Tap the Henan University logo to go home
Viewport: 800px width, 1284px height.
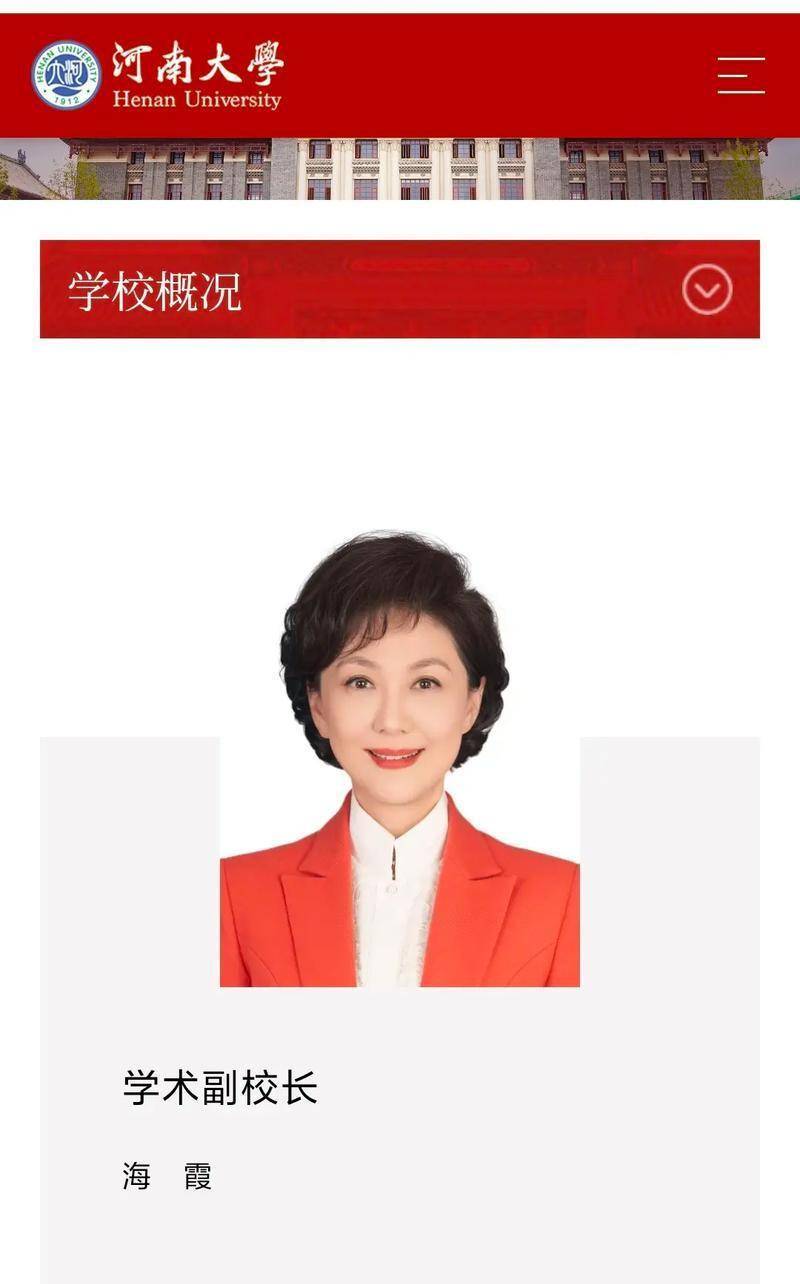[x=157, y=75]
